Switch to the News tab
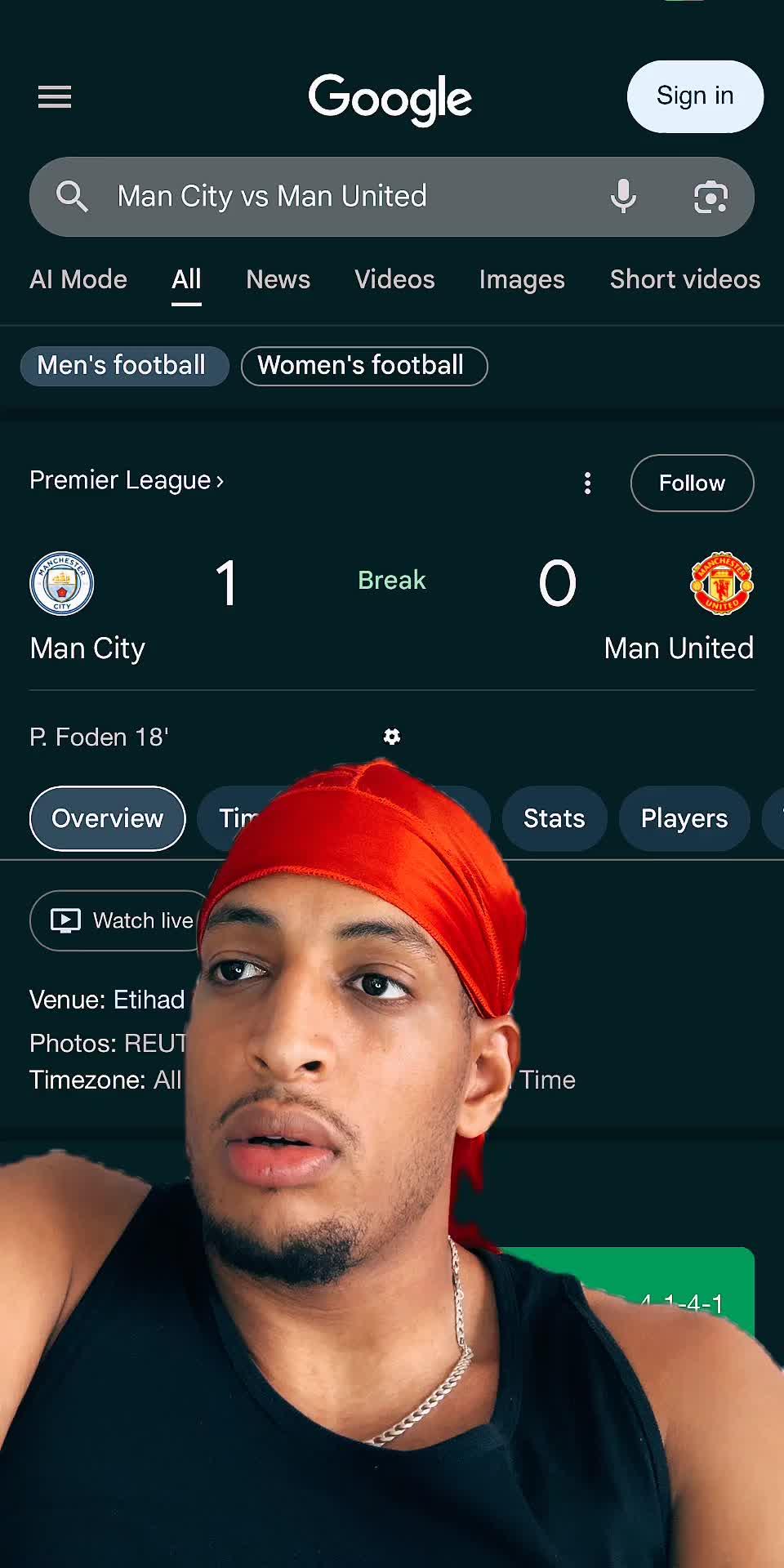This screenshot has height=1568, width=784. [278, 279]
